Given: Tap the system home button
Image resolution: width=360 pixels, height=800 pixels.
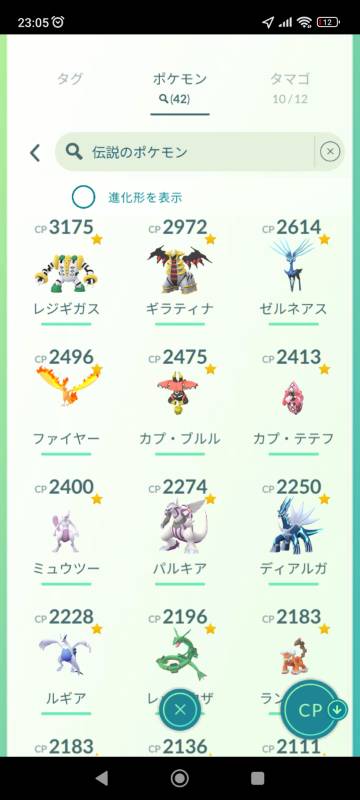Looking at the screenshot, I should click(x=179, y=778).
